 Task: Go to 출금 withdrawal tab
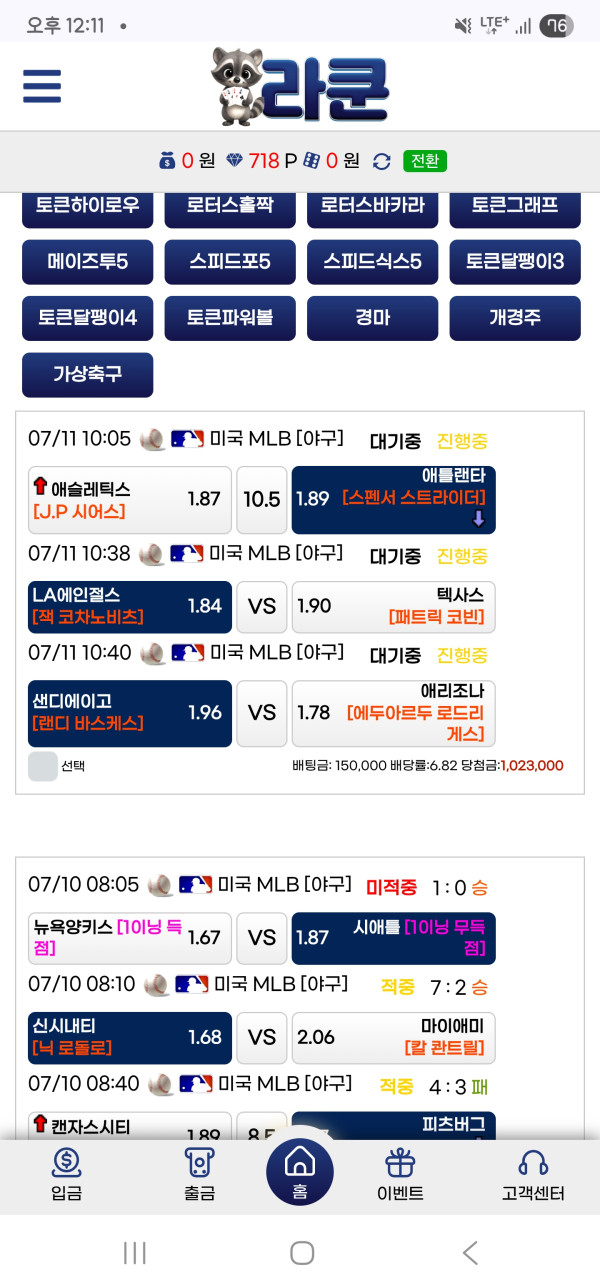(200, 1175)
